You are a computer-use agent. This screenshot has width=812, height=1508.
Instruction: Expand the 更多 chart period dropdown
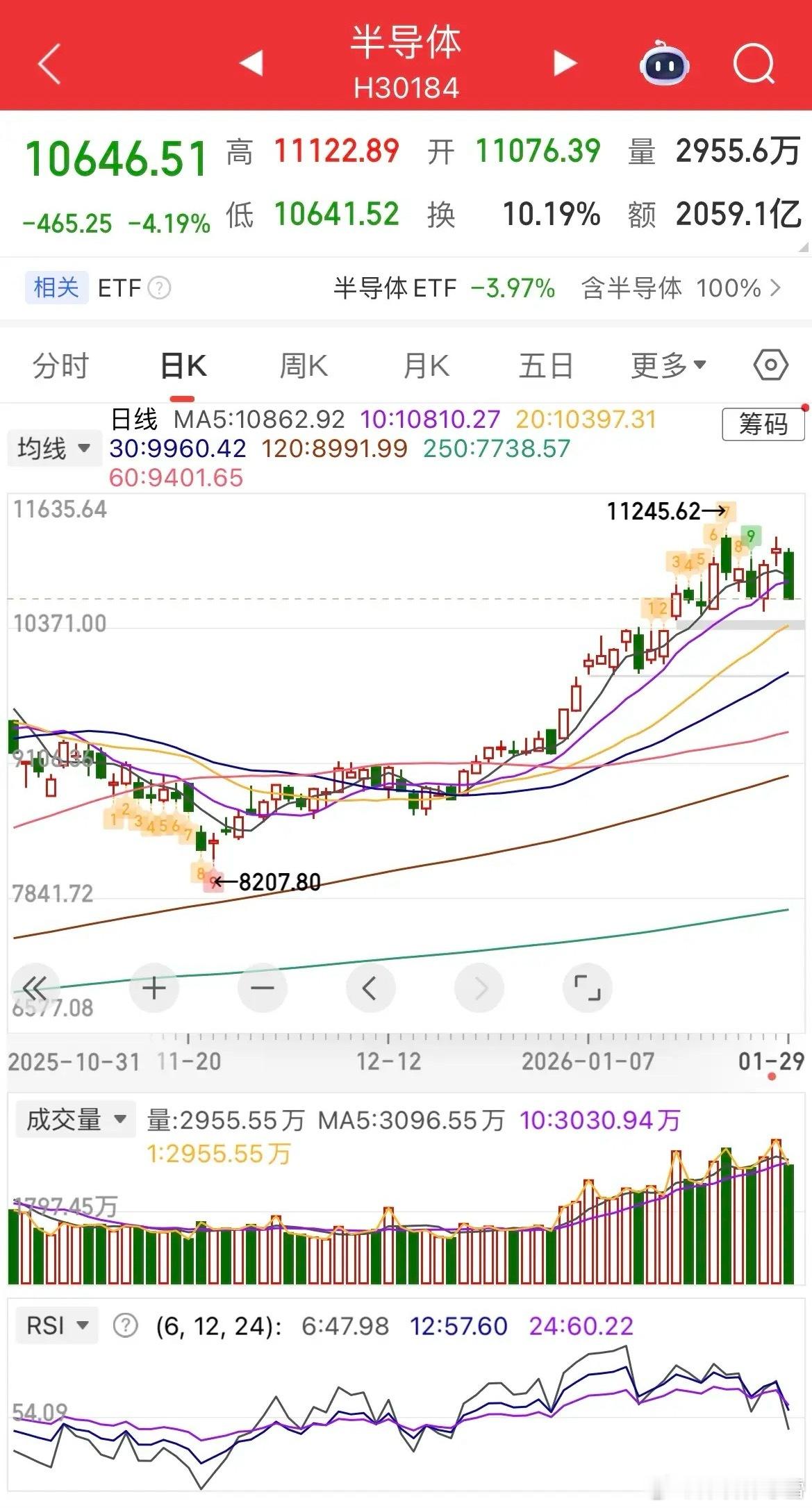(x=668, y=365)
